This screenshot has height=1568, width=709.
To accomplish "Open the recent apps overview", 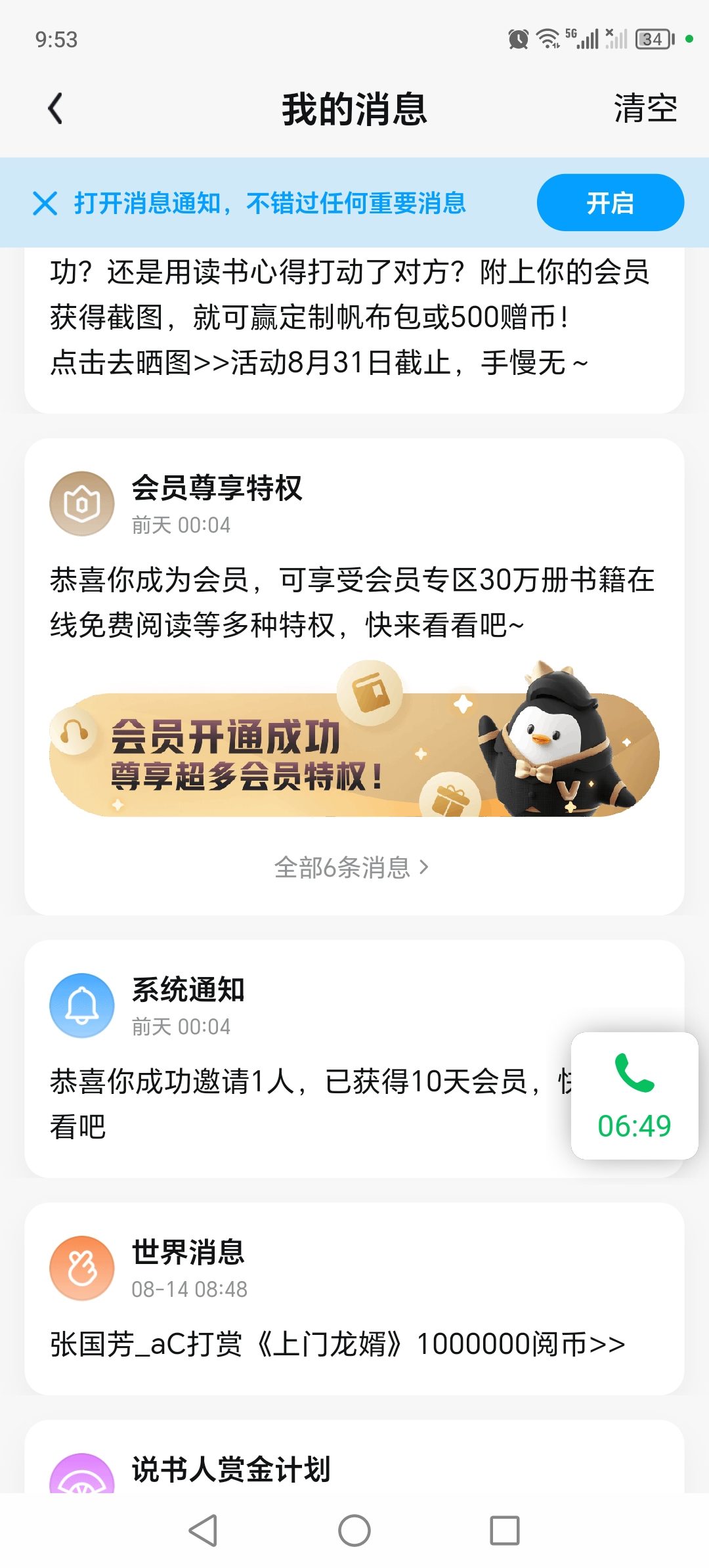I will tap(505, 1531).
